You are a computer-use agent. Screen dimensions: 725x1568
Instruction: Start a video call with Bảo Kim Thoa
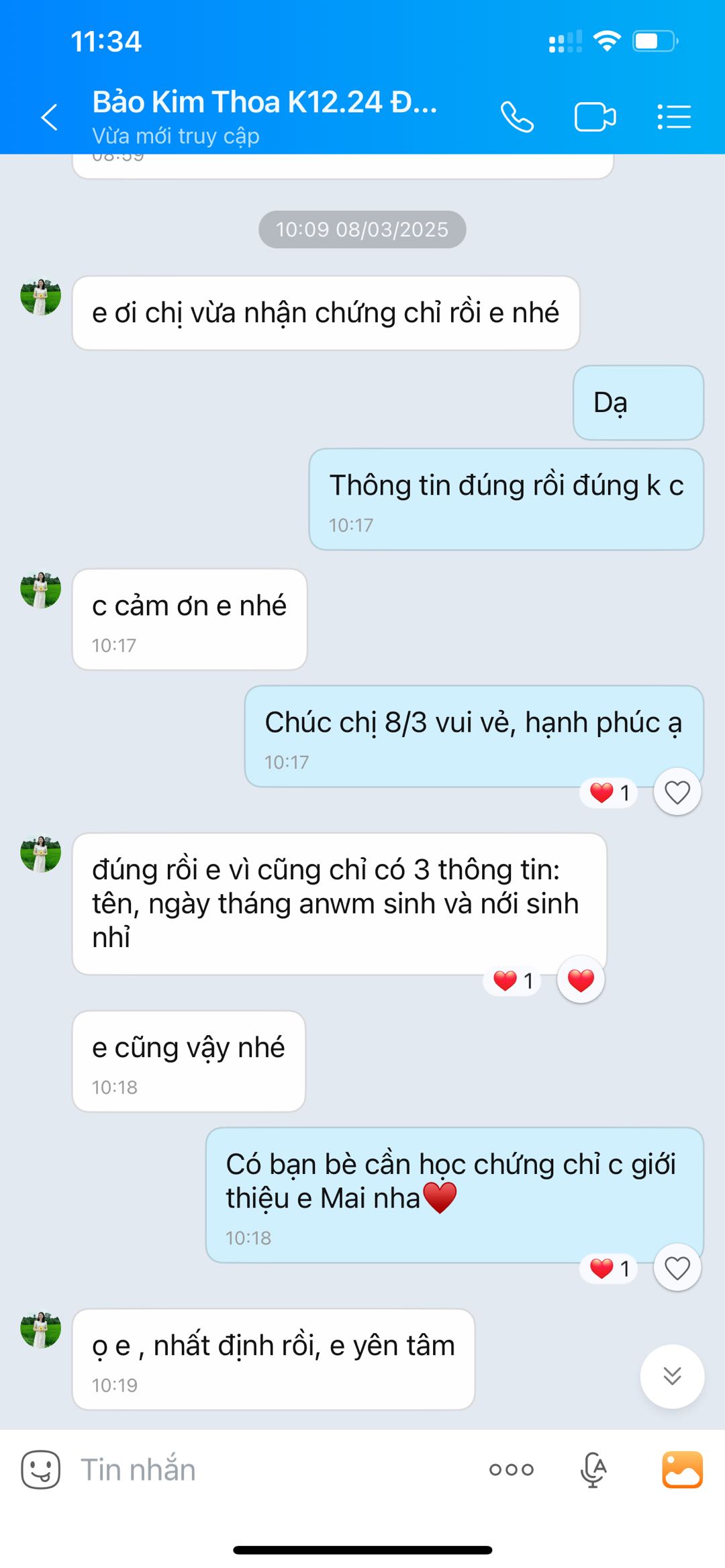click(x=595, y=117)
